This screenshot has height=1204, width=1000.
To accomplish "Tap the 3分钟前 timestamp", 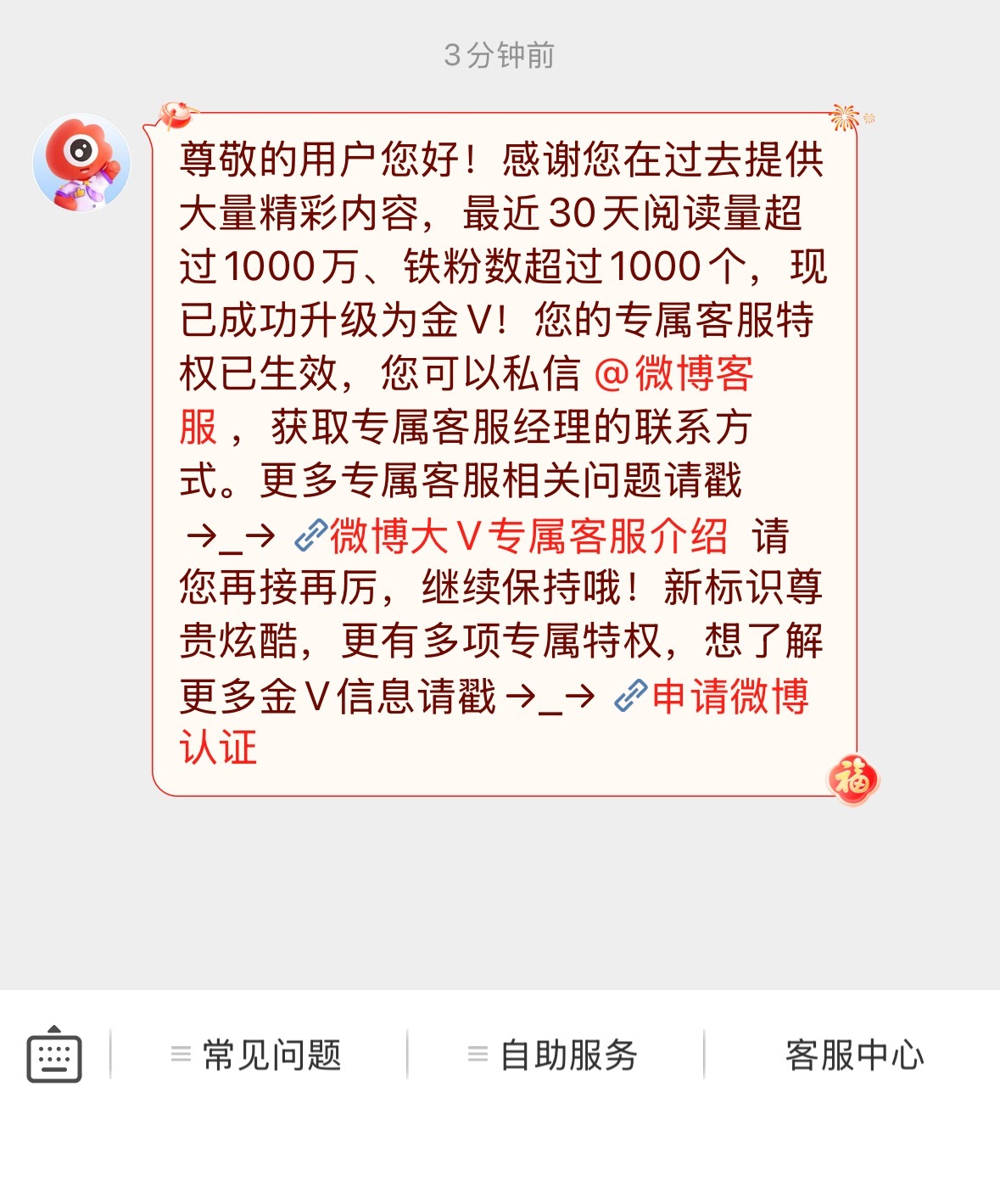I will pyautogui.click(x=500, y=53).
